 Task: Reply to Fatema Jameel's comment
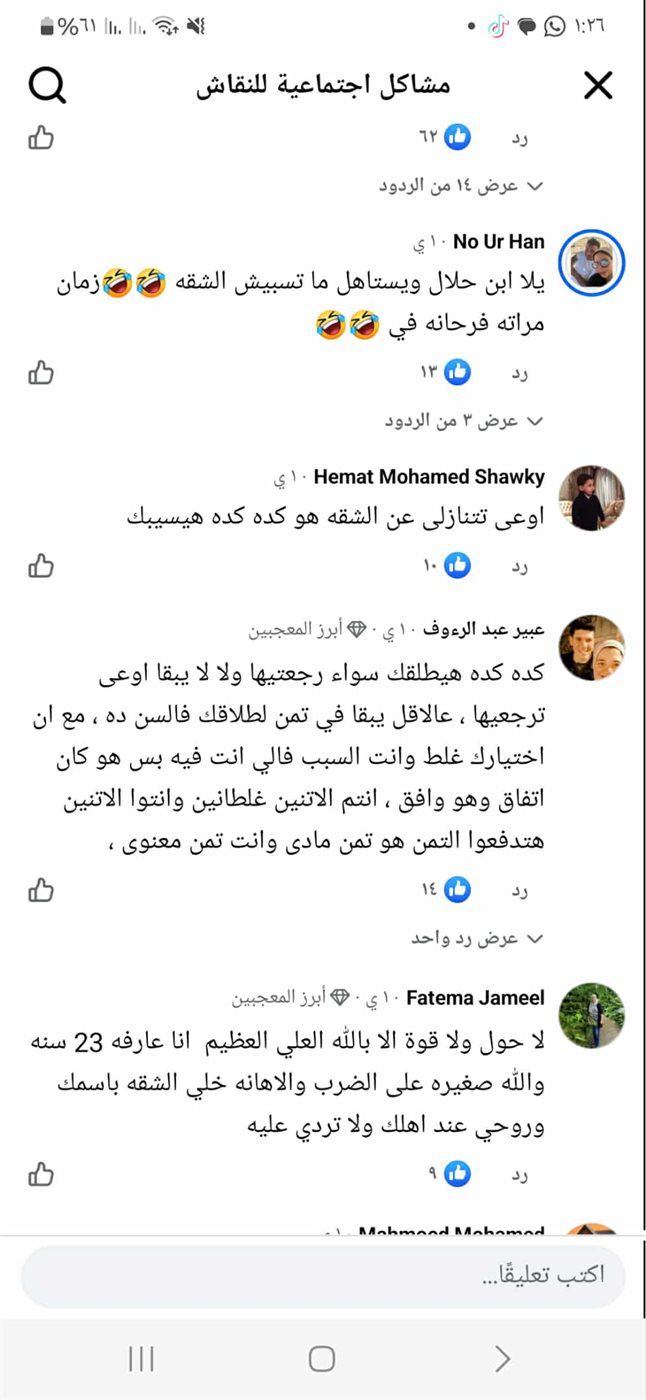(x=520, y=1172)
